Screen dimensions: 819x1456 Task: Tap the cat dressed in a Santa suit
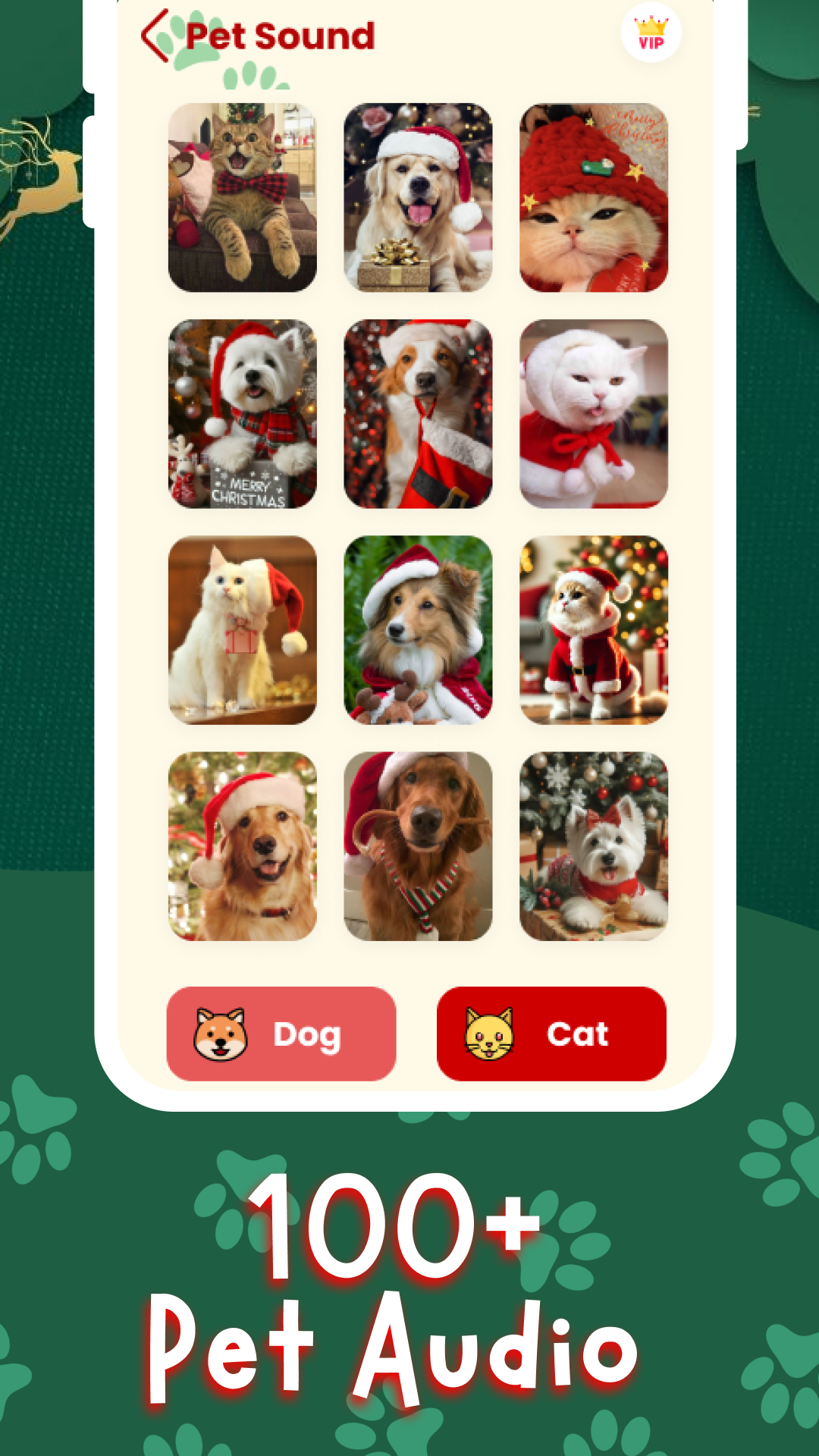[595, 631]
